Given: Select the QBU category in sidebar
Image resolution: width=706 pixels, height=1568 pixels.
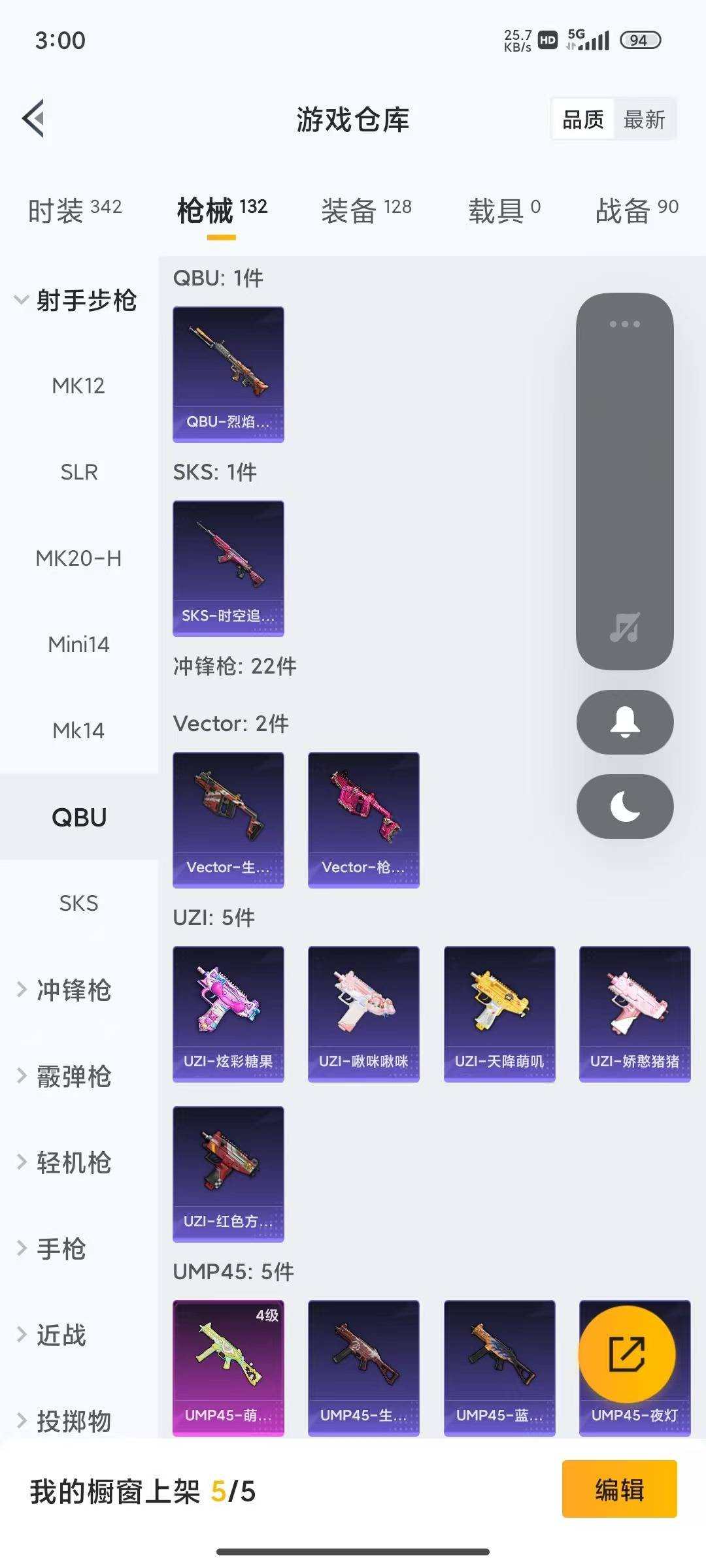Looking at the screenshot, I should pos(79,817).
